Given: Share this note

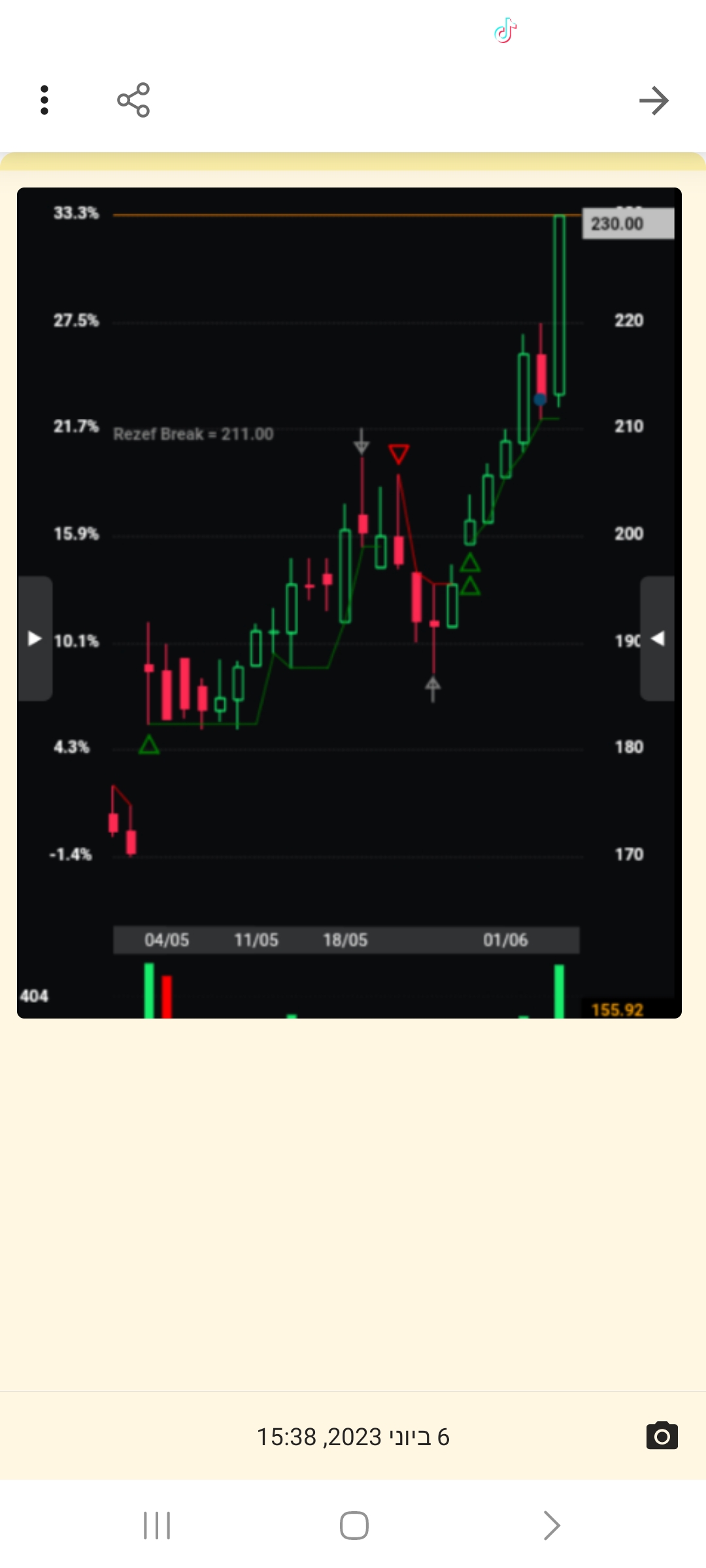Looking at the screenshot, I should pos(133,100).
